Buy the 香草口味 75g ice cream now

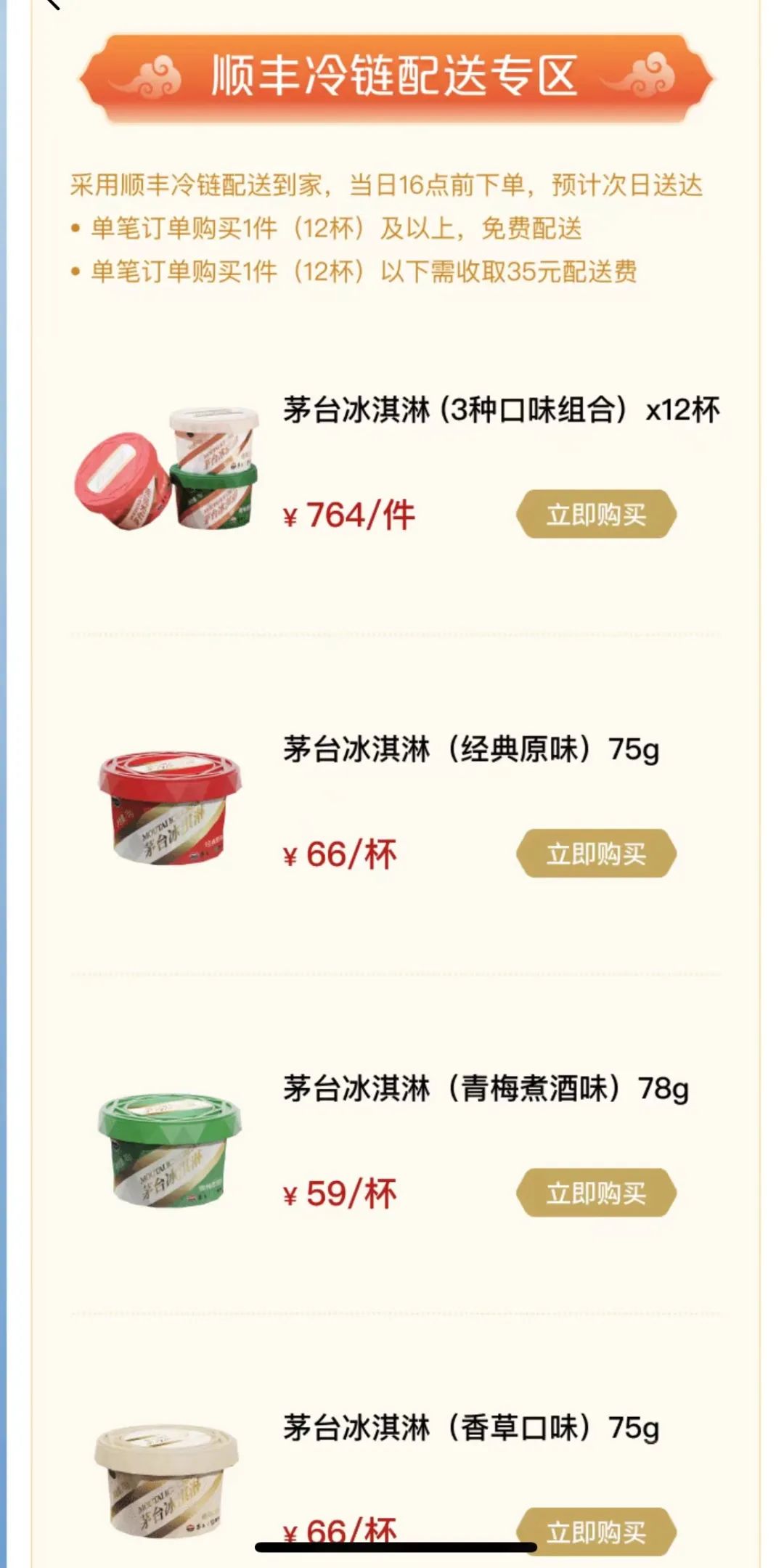596,1530
